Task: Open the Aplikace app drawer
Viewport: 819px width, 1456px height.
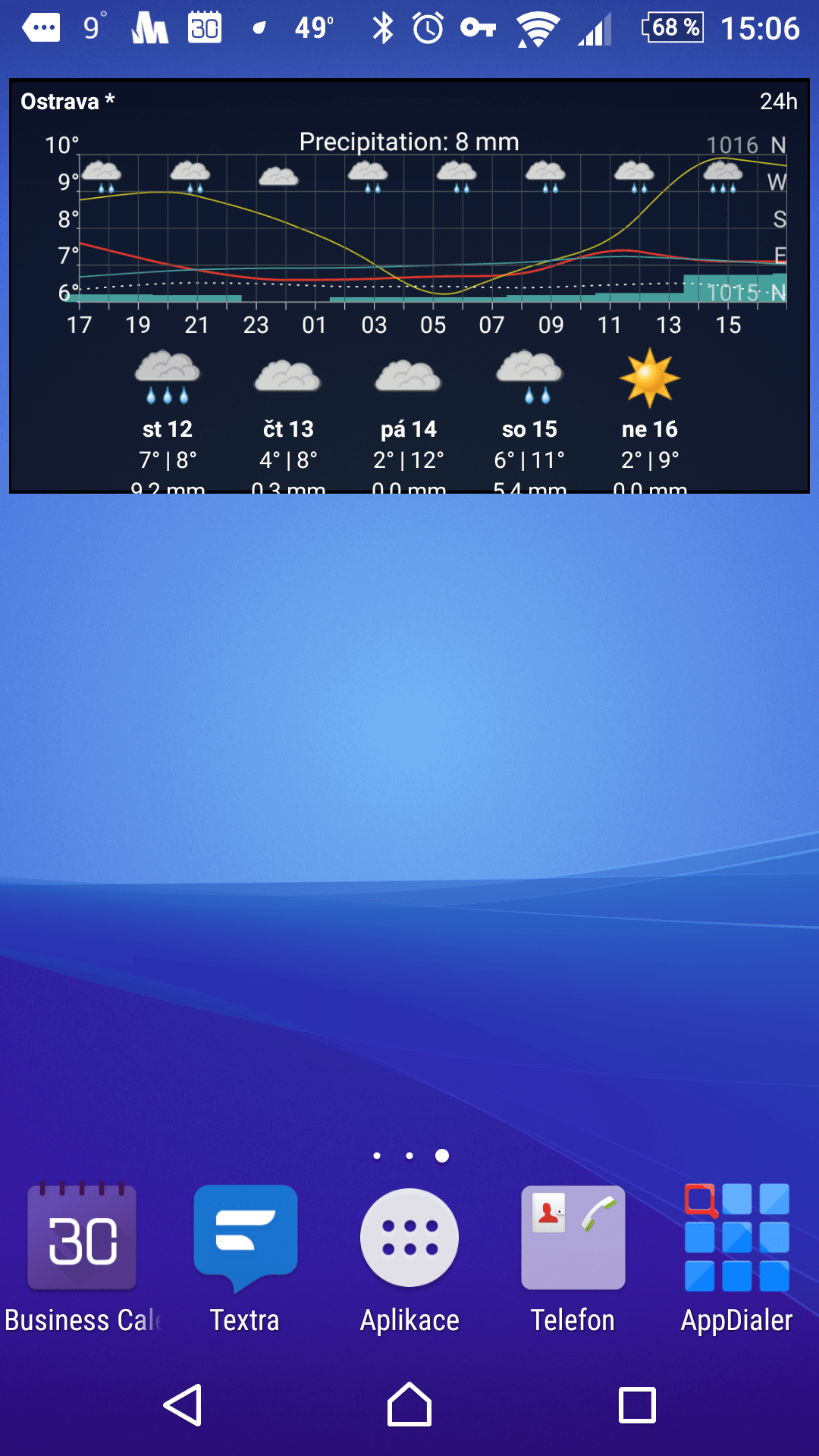Action: pyautogui.click(x=409, y=1259)
